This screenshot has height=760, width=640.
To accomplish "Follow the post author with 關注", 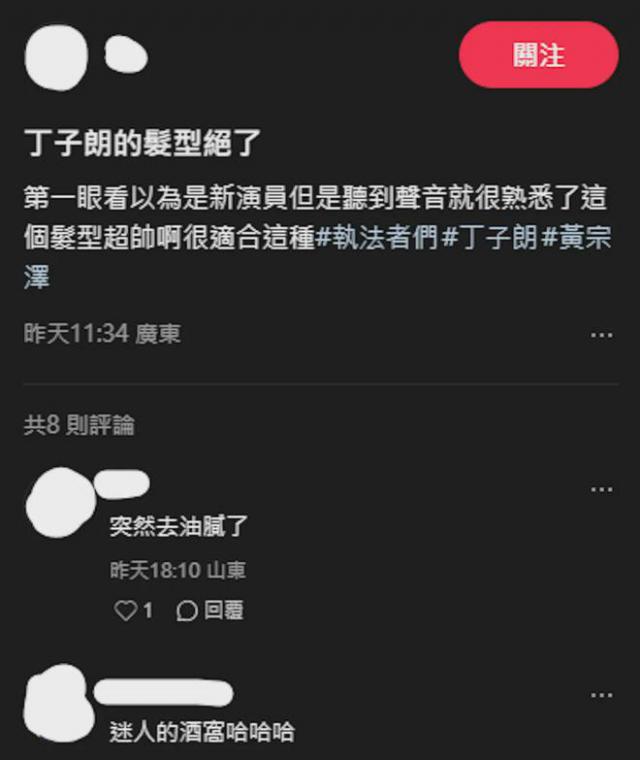I will (538, 55).
